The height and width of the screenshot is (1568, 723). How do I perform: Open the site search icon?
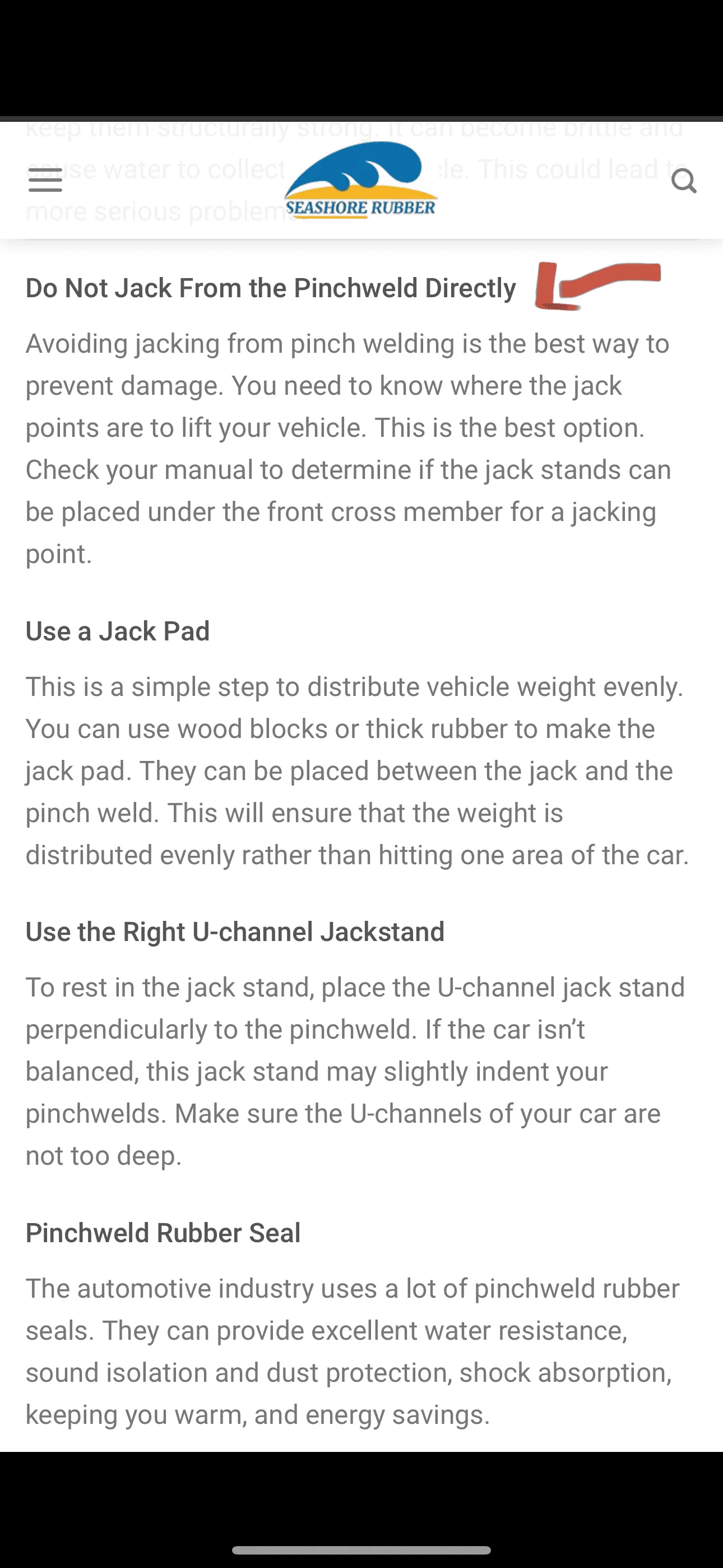click(683, 181)
